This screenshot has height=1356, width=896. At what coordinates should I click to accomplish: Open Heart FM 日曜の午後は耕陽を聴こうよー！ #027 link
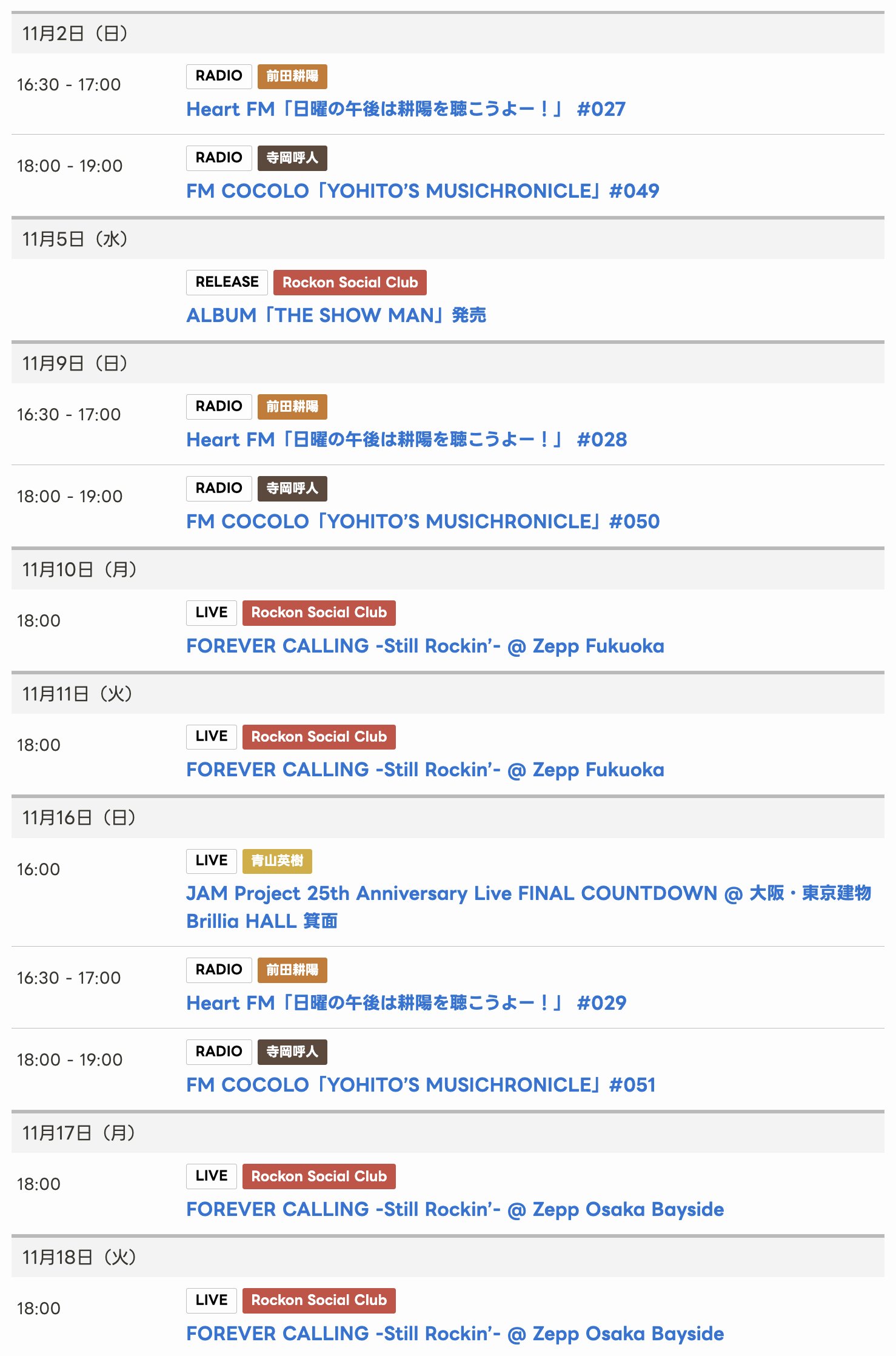point(406,109)
